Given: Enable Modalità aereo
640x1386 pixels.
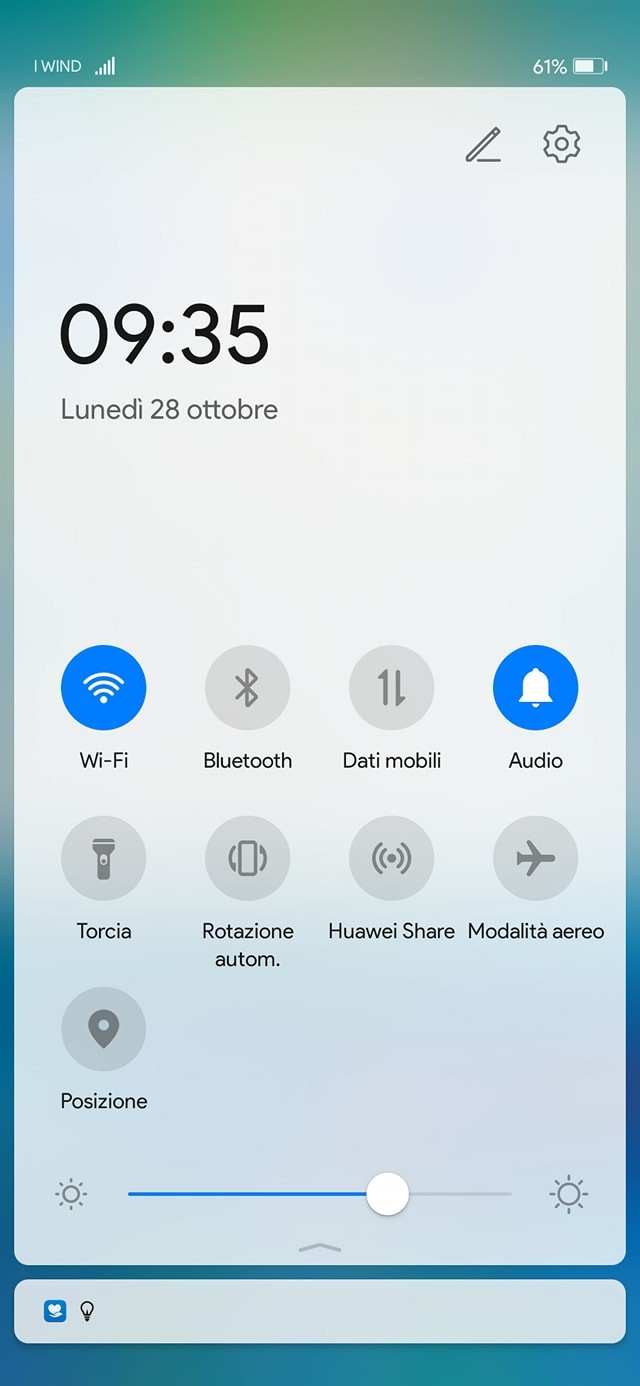Looking at the screenshot, I should pos(535,858).
